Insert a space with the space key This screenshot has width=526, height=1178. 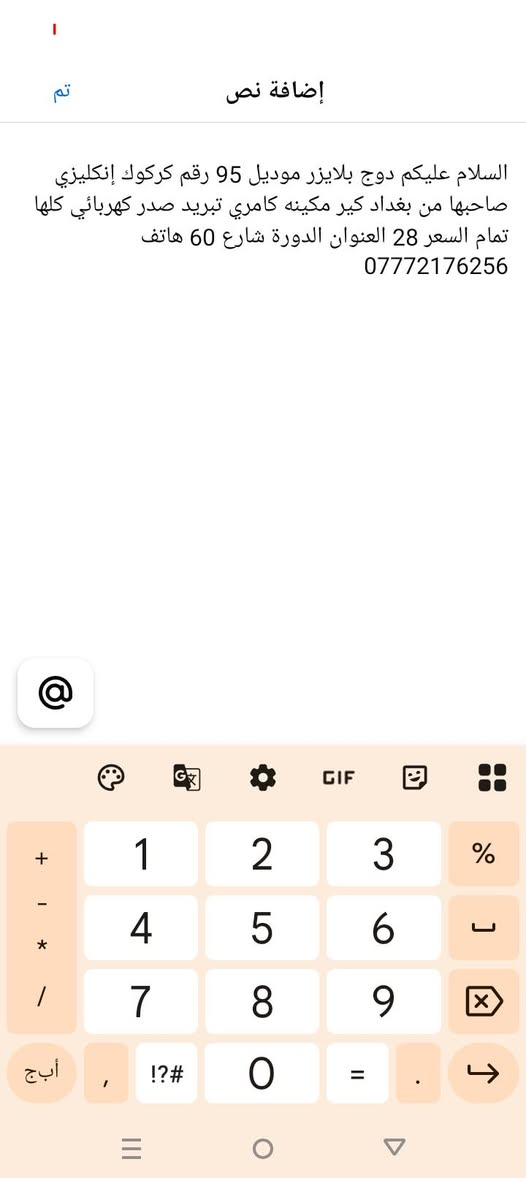484,927
